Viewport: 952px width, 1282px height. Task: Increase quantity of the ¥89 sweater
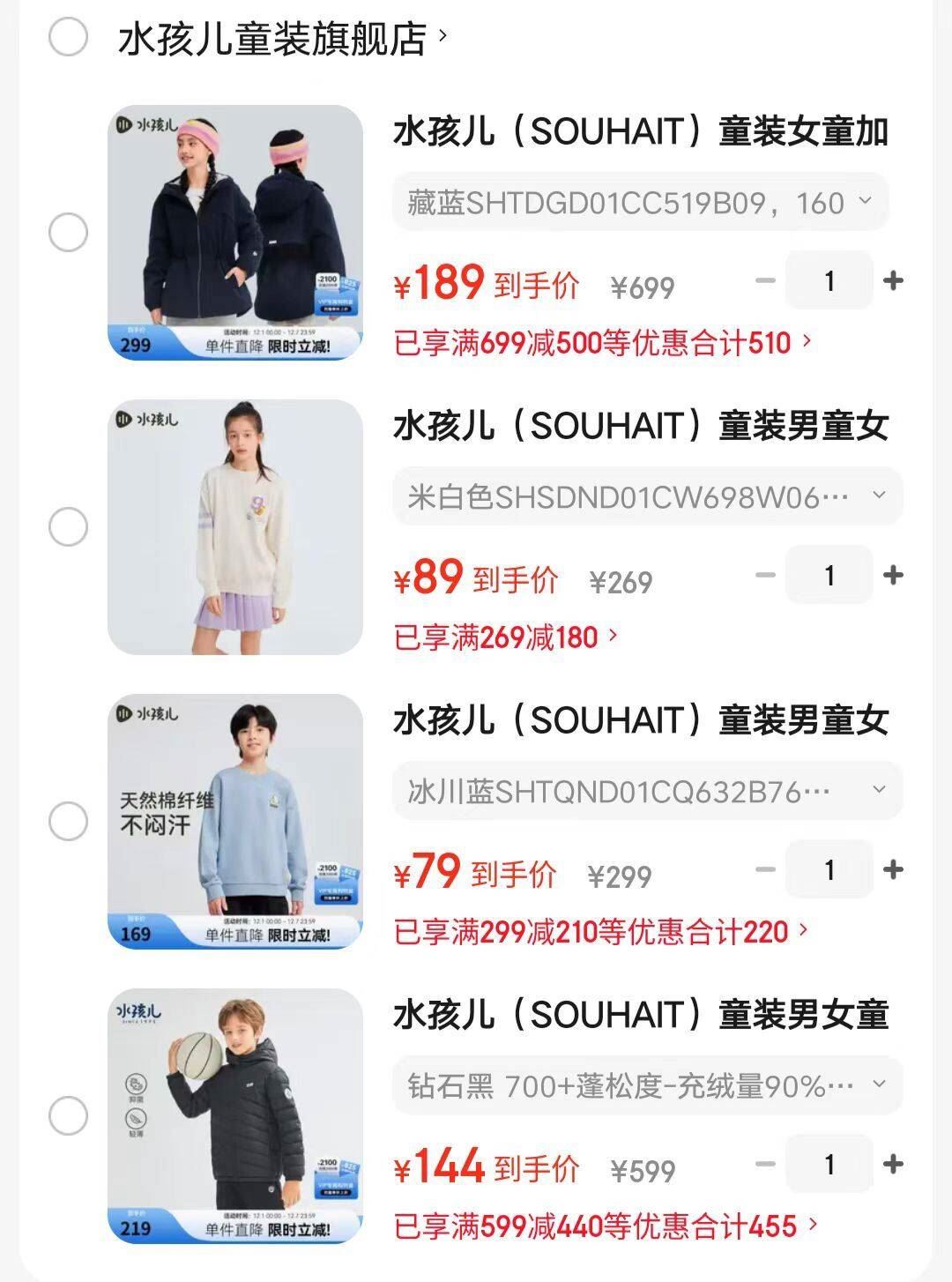click(893, 576)
